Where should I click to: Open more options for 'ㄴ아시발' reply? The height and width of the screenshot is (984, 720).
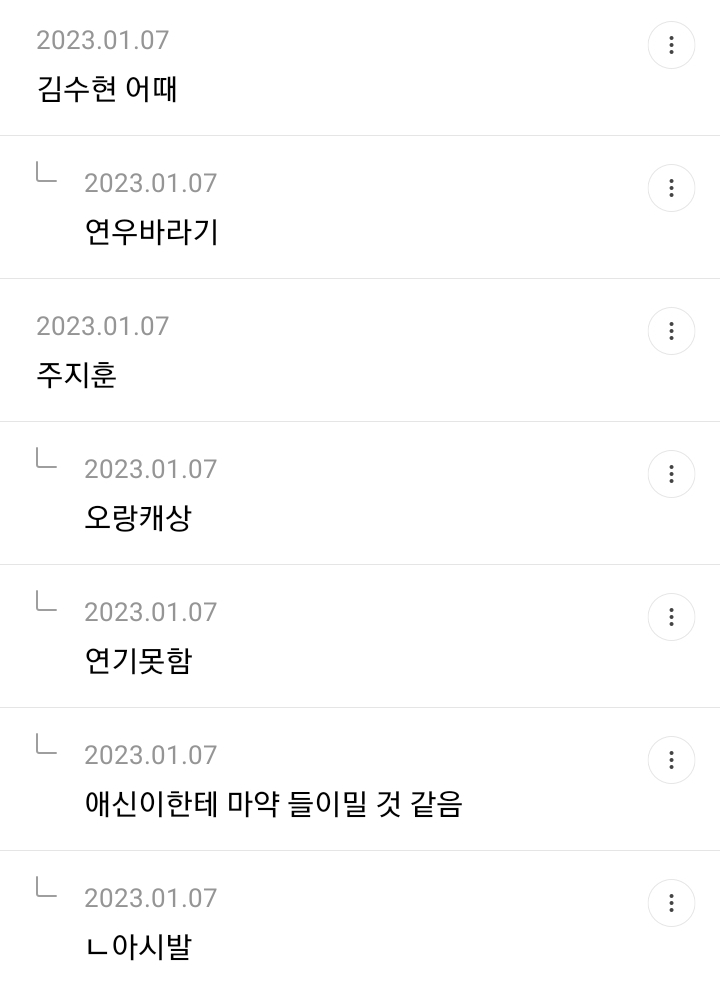tap(671, 903)
